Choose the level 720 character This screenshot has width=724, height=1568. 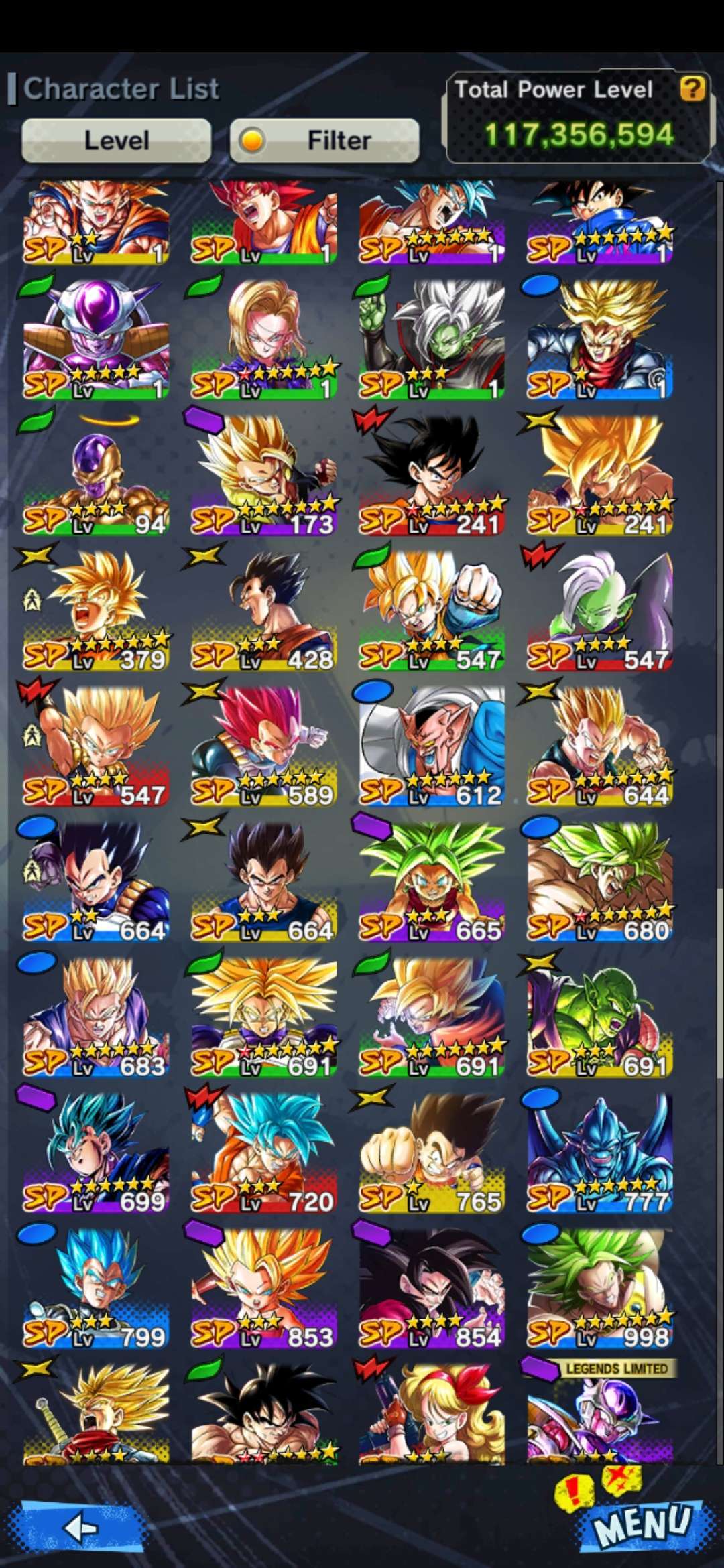point(264,1153)
